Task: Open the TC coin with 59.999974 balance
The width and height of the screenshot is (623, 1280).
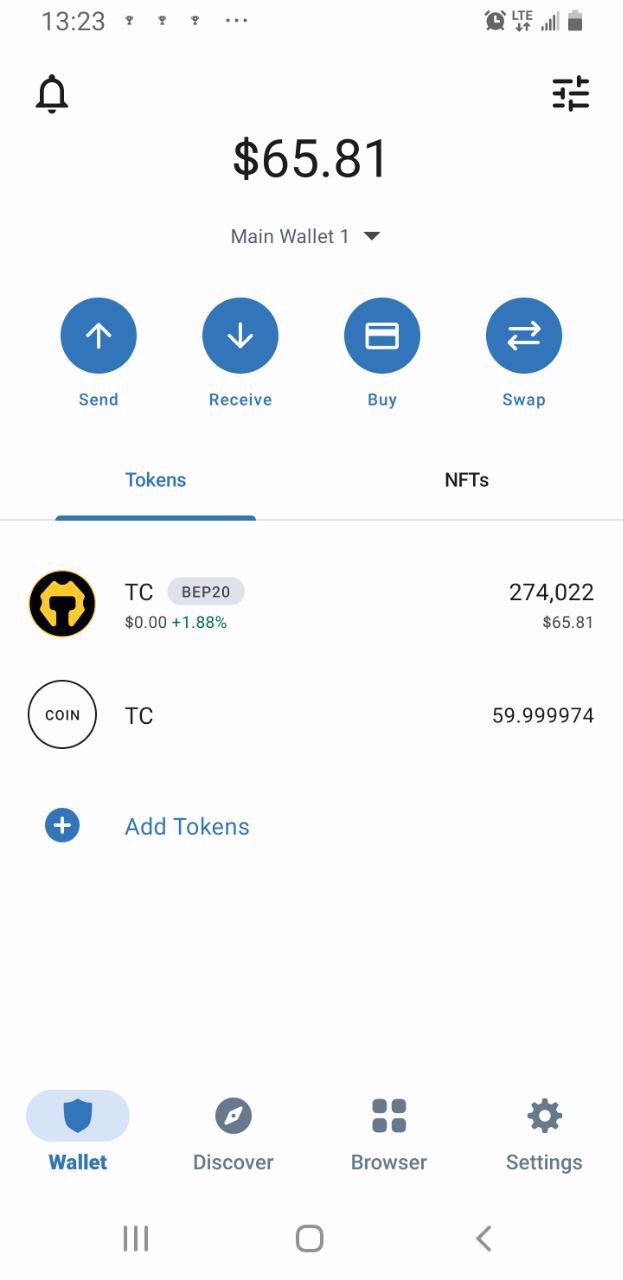Action: tap(311, 715)
